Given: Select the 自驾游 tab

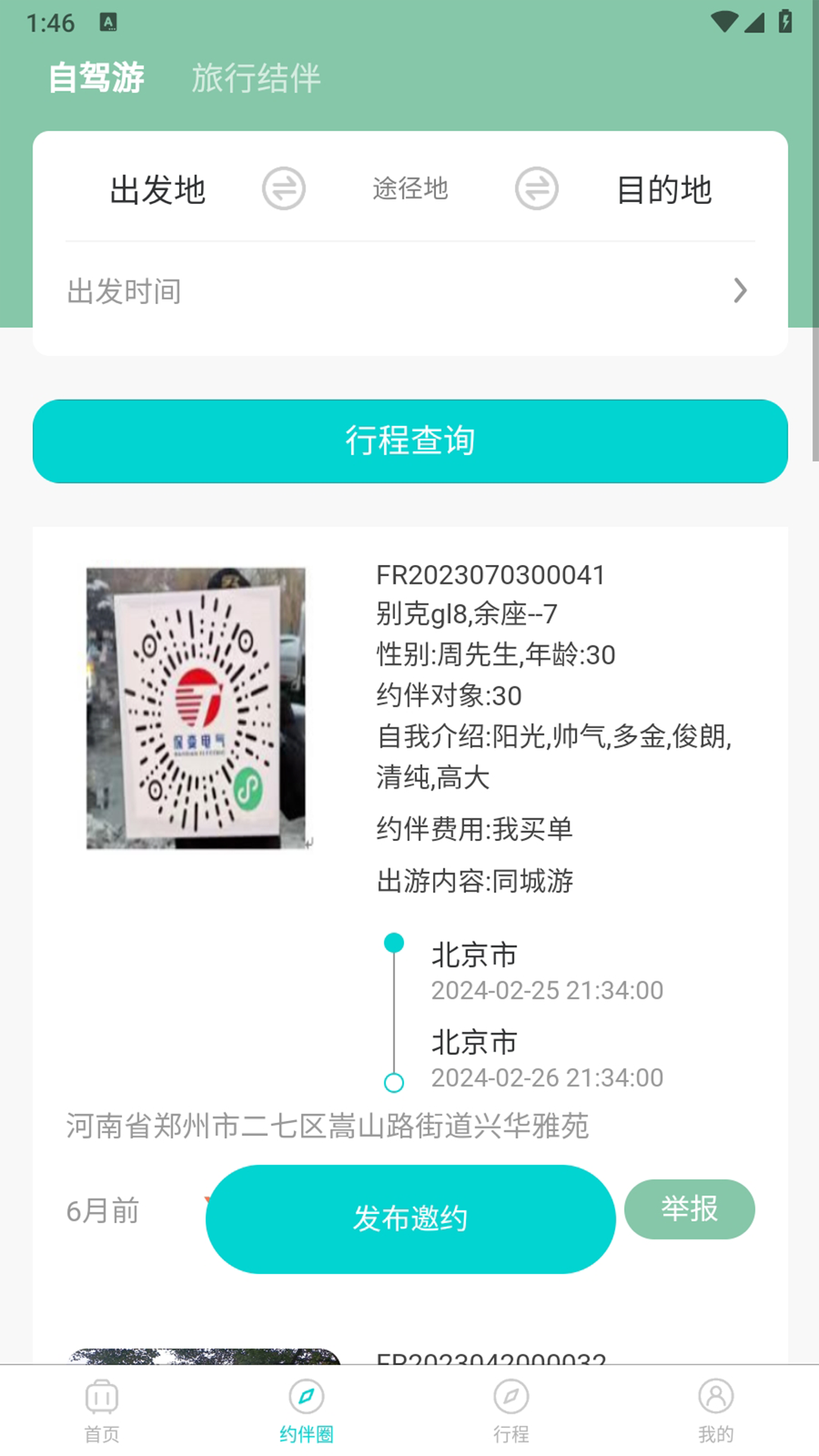Looking at the screenshot, I should (96, 77).
